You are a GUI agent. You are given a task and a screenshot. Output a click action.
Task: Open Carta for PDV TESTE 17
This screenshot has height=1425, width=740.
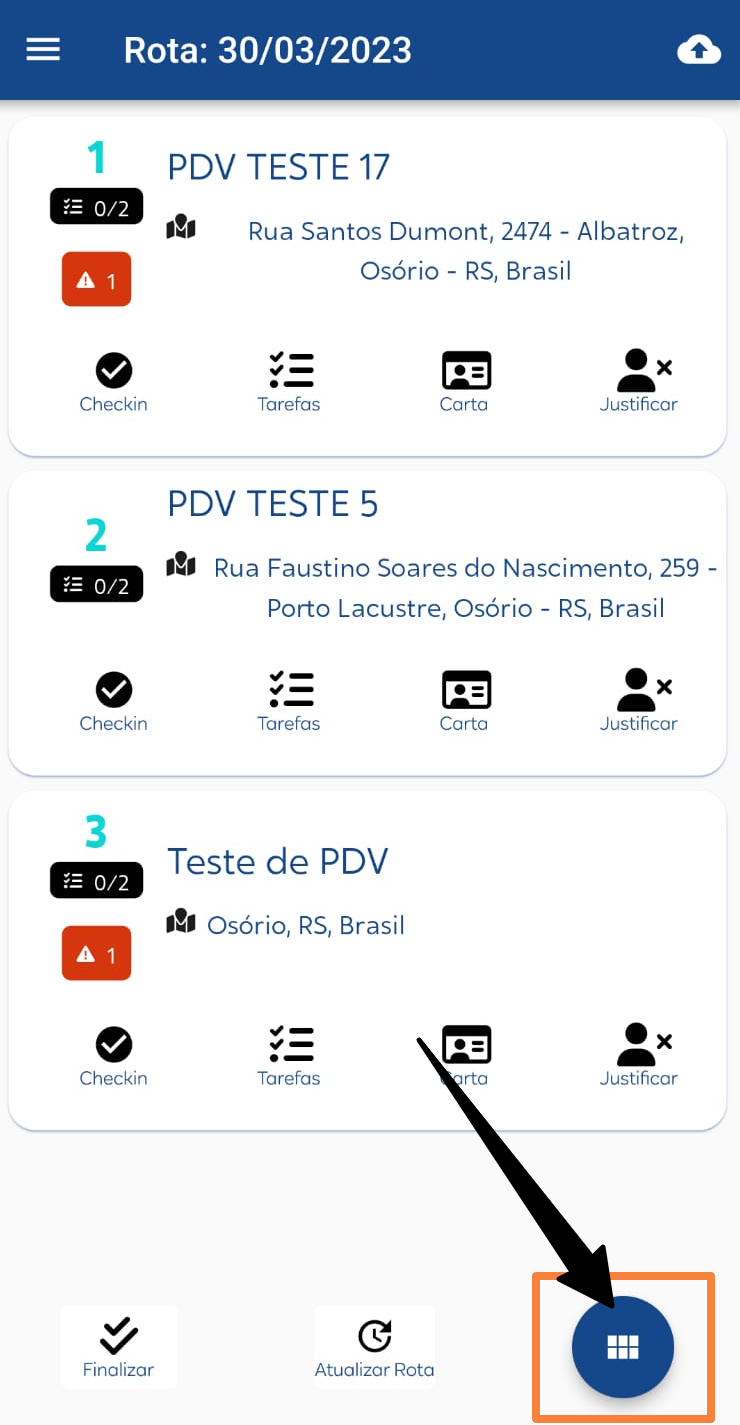(465, 383)
